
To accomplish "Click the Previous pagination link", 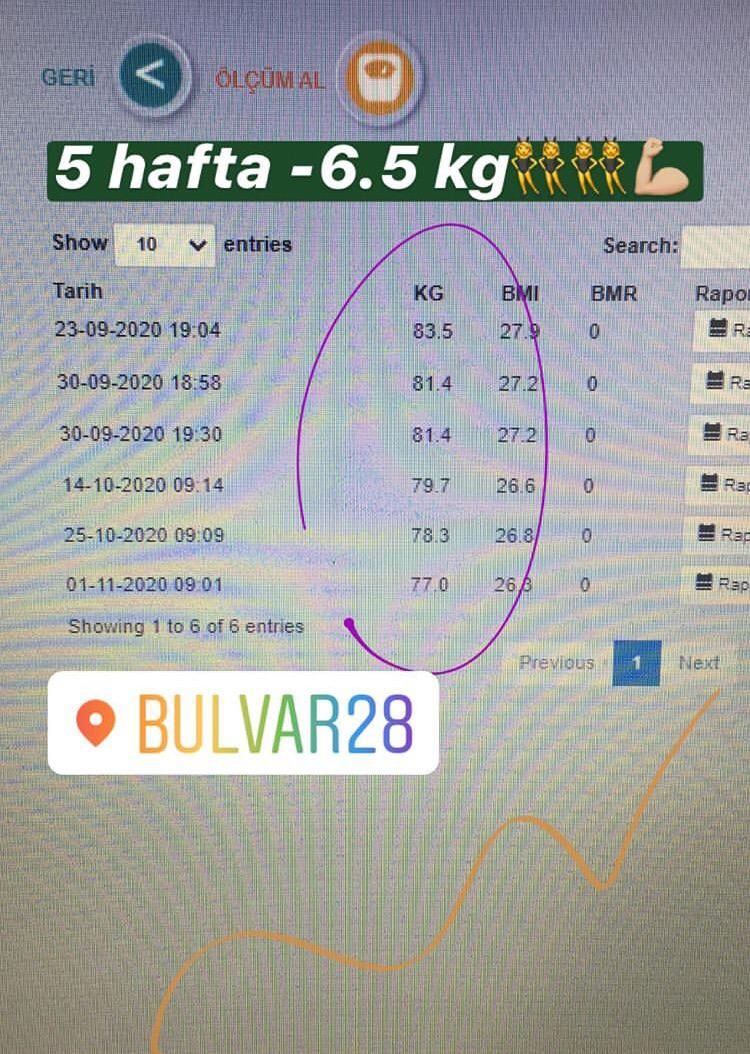I will point(557,663).
